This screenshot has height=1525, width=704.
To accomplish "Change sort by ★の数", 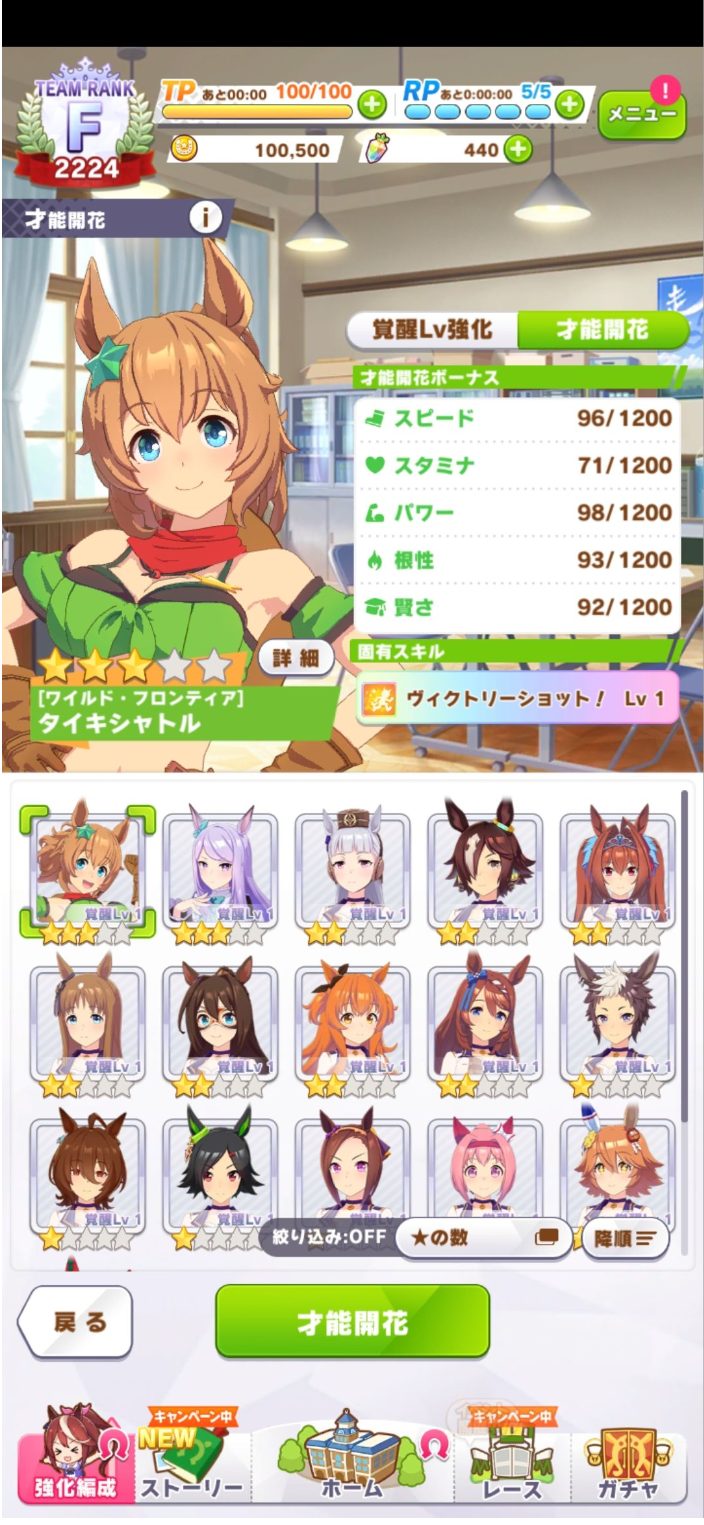I will (x=484, y=1237).
